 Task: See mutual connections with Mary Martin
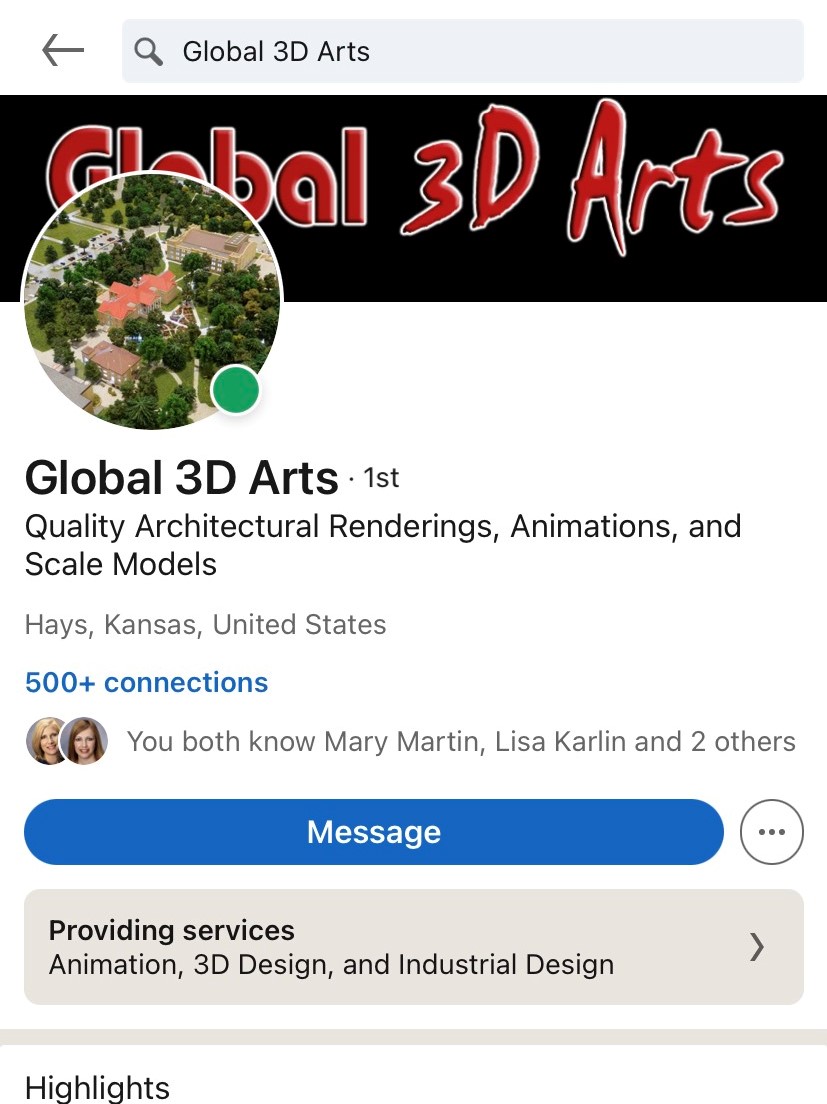pyautogui.click(x=460, y=741)
